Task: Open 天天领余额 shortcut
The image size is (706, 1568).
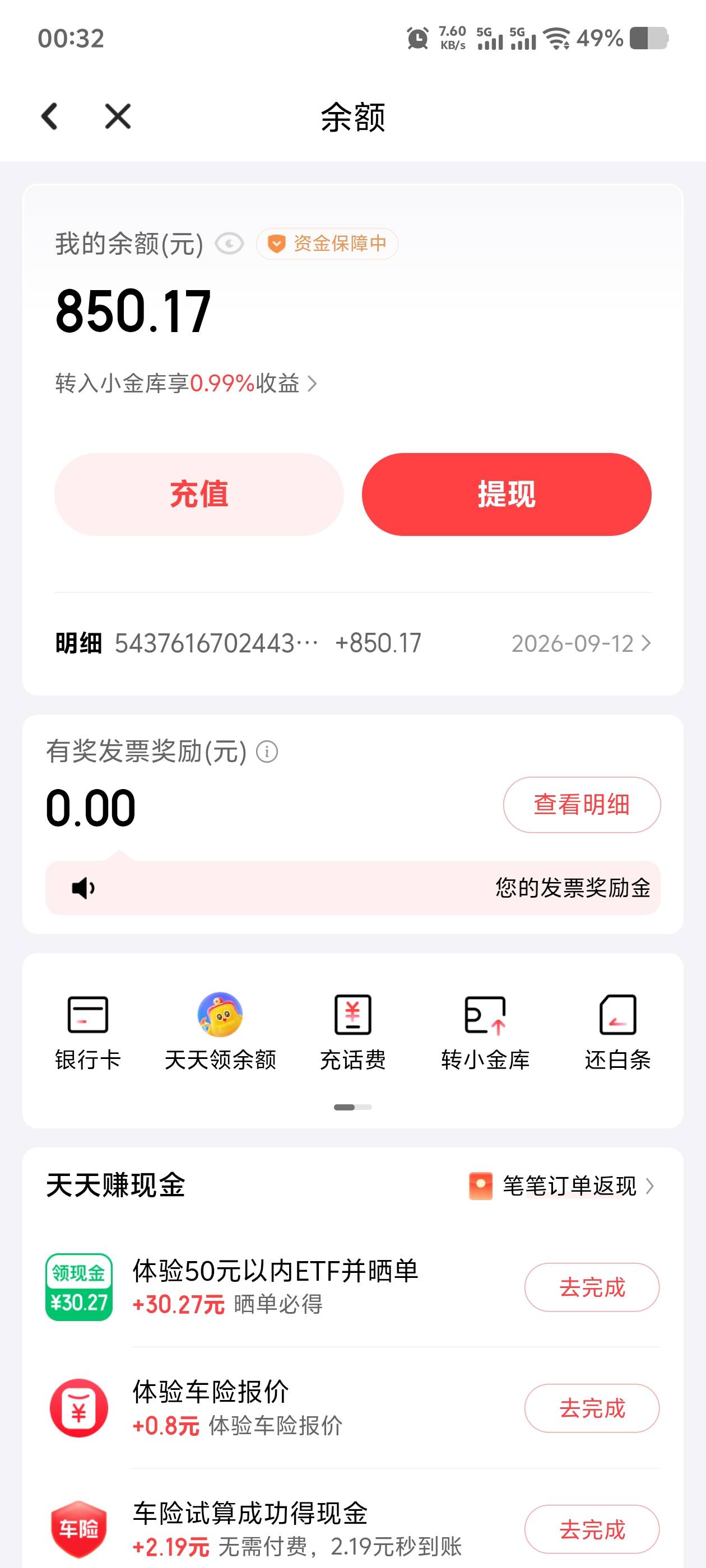Action: [221, 1032]
